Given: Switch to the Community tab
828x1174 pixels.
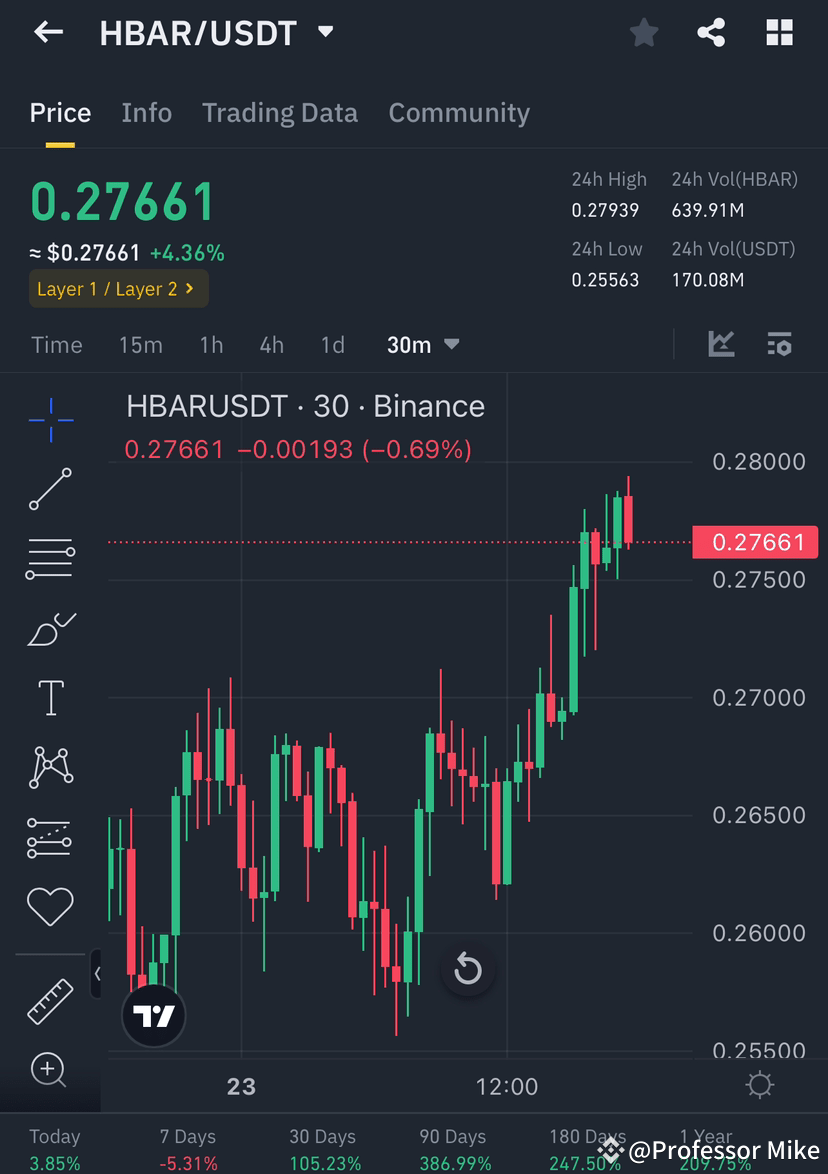Looking at the screenshot, I should tap(459, 113).
